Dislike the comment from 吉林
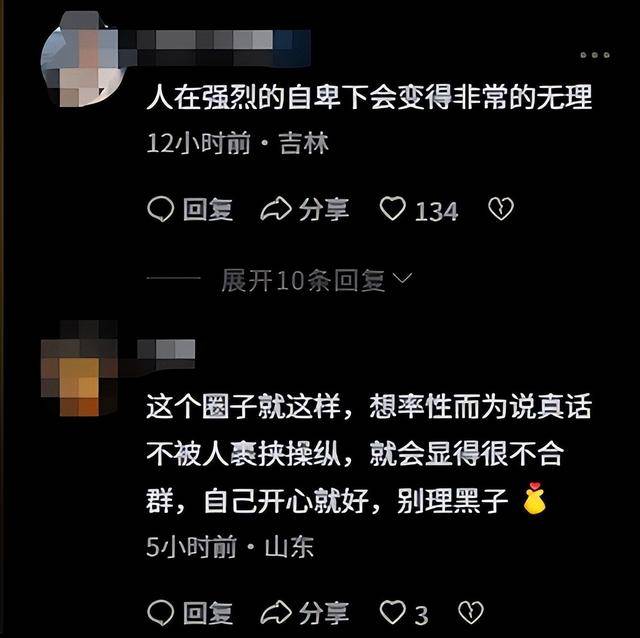This screenshot has width=640, height=638. tap(499, 210)
